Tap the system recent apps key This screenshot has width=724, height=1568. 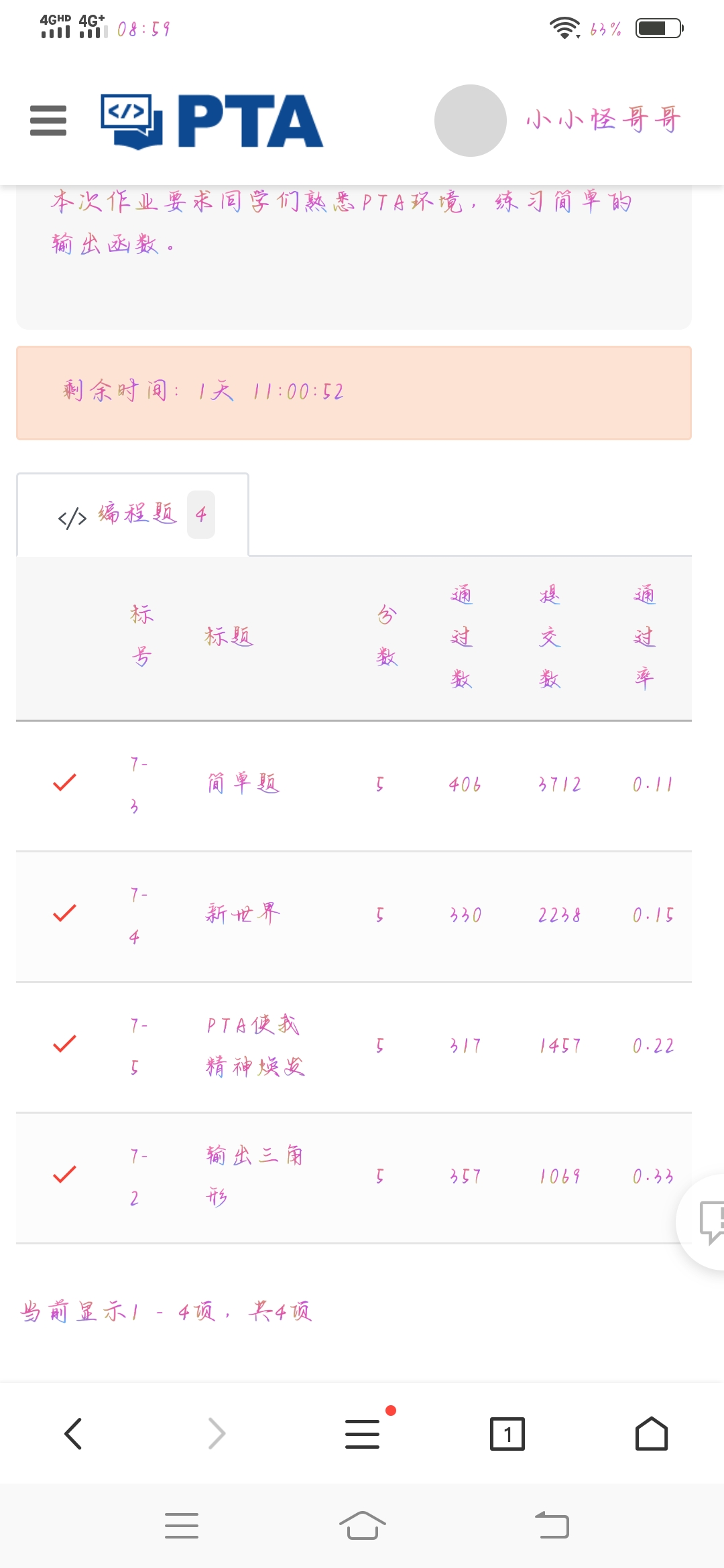(x=181, y=1524)
